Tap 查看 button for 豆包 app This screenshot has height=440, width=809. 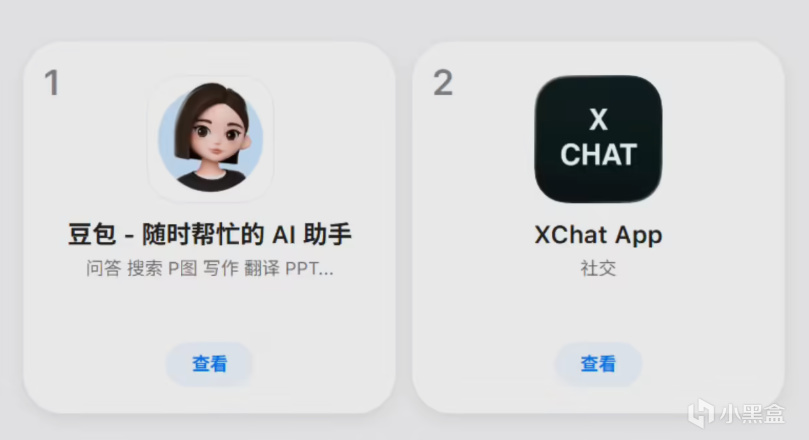point(210,364)
